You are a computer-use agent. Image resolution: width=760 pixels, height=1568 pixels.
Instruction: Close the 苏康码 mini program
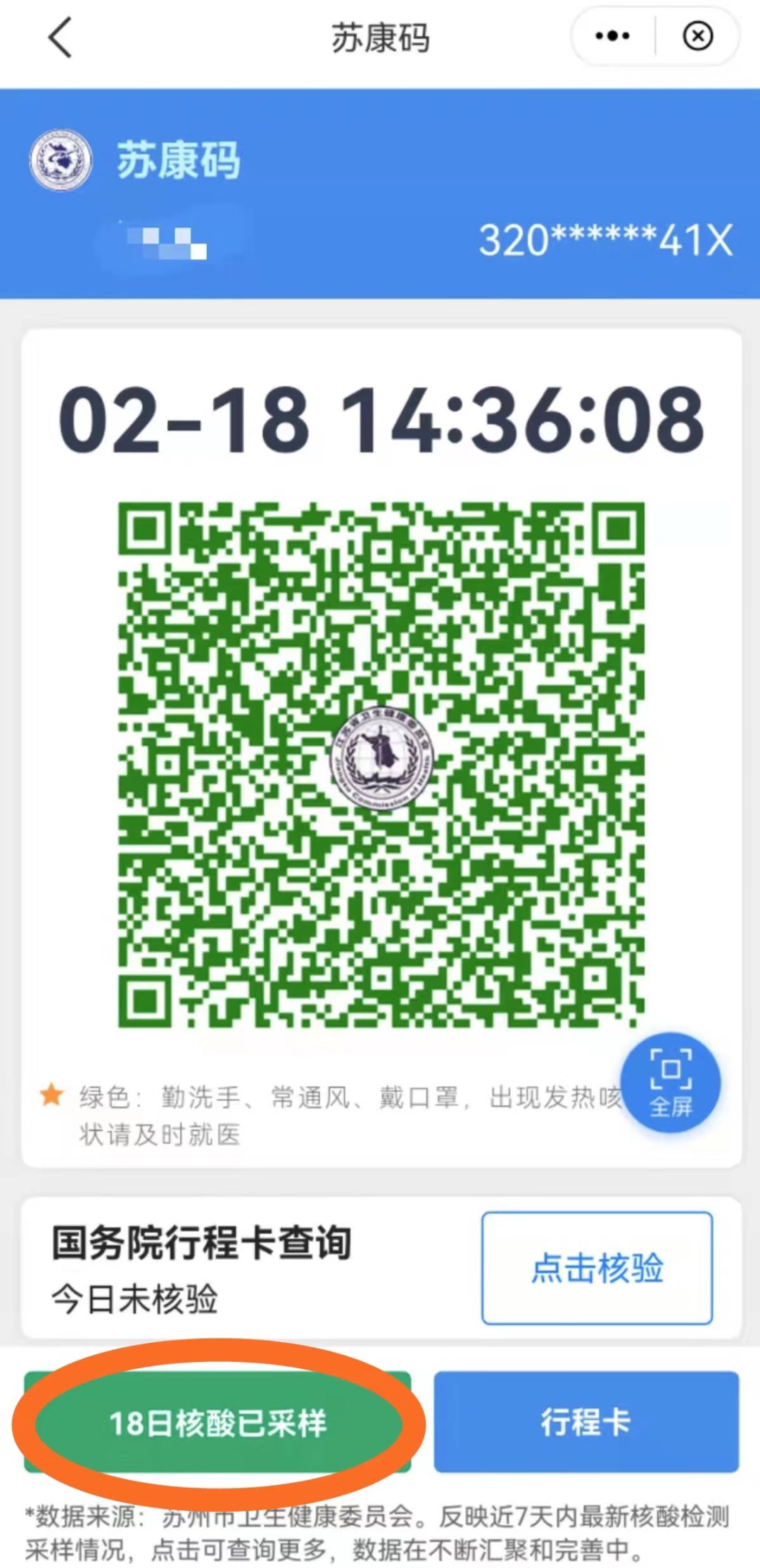coord(697,36)
